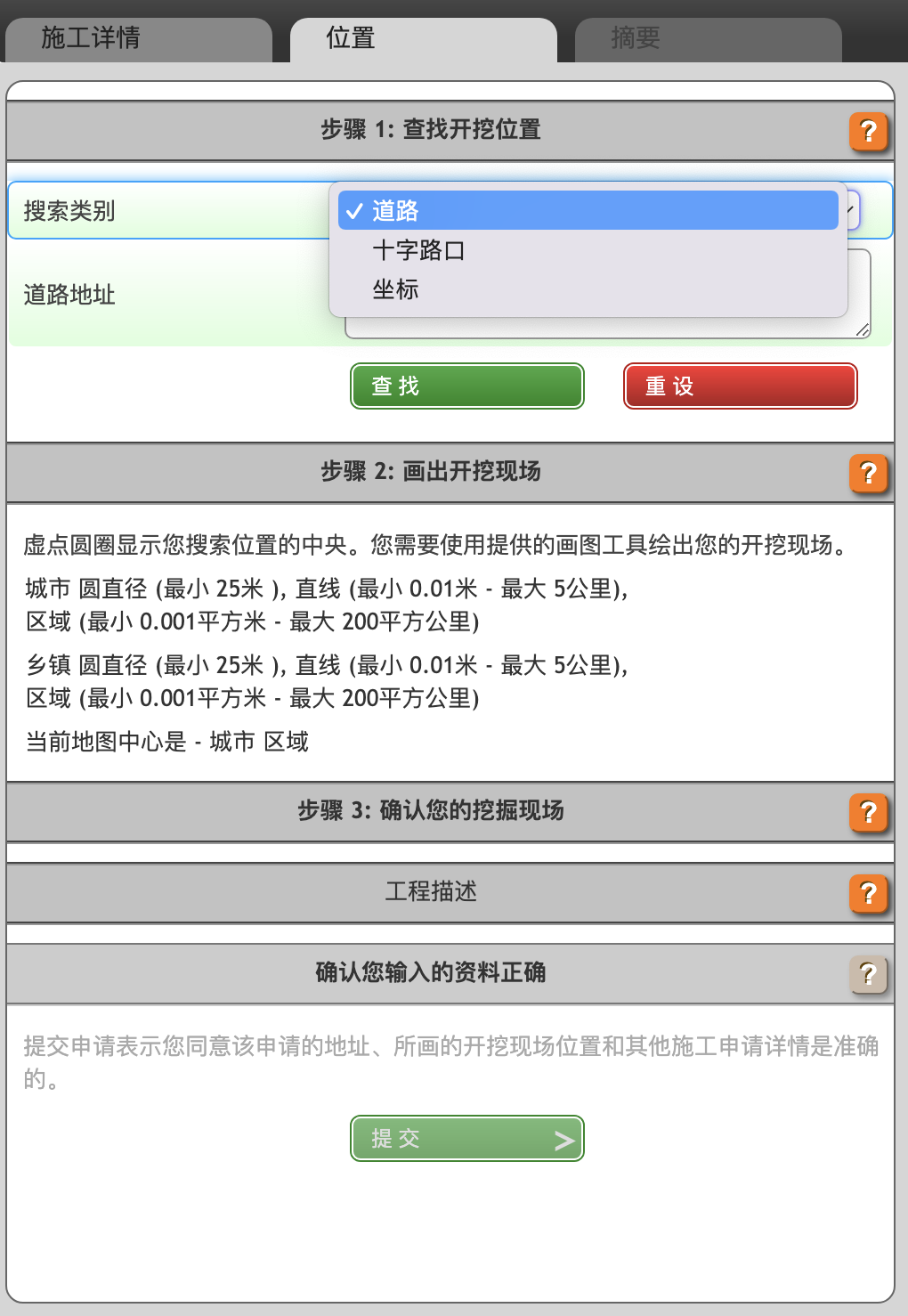Open help for 工程描述 section
Viewport: 908px width, 1316px height.
868,894
